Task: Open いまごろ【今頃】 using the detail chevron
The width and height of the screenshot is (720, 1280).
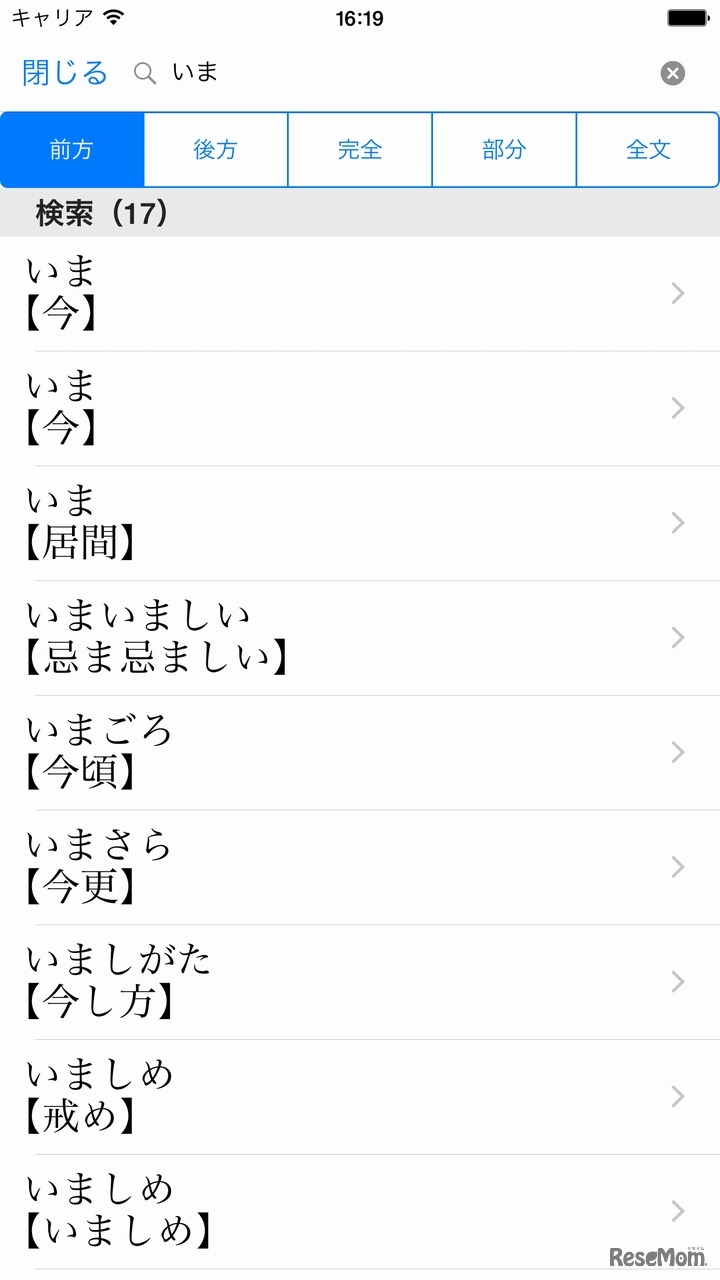Action: 677,752
